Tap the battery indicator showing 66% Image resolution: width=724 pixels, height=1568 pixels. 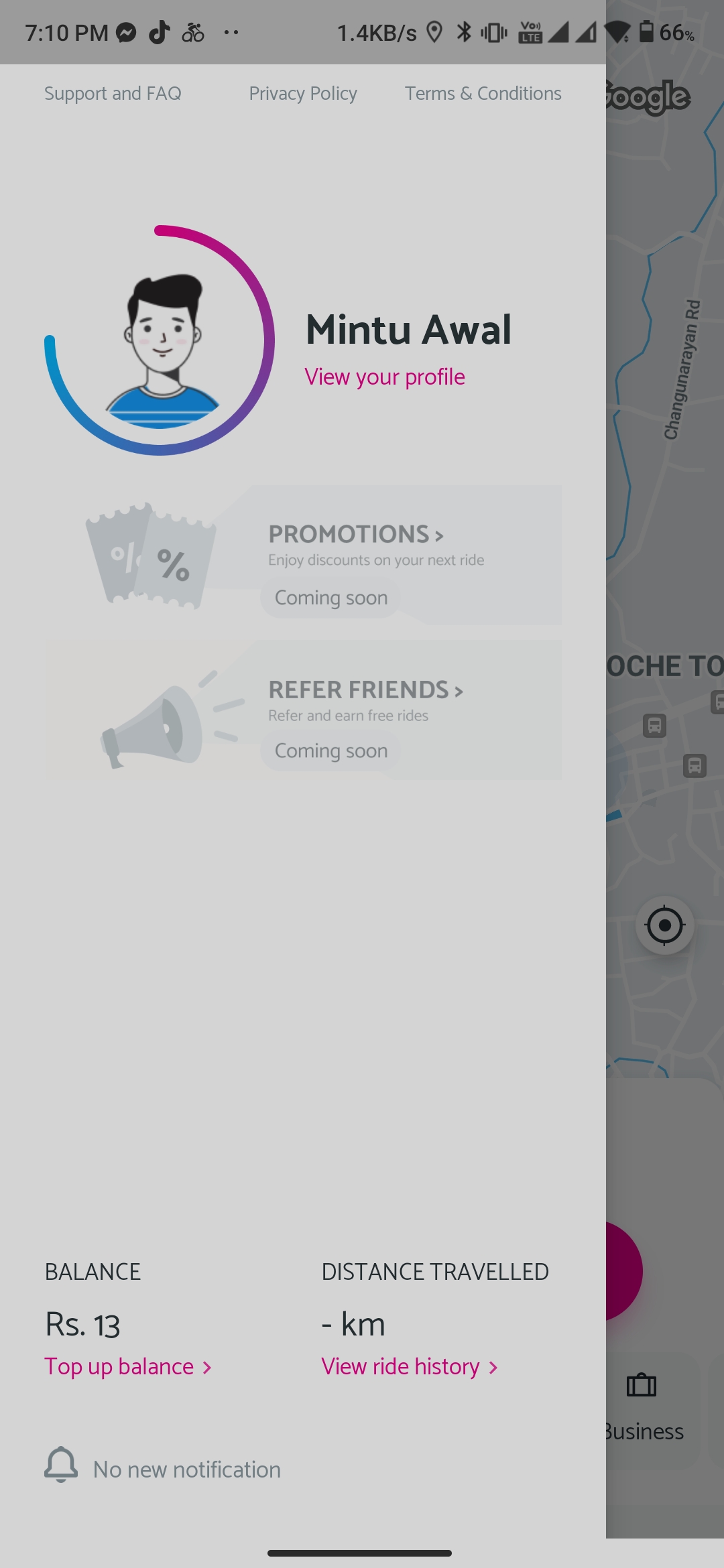(646, 31)
